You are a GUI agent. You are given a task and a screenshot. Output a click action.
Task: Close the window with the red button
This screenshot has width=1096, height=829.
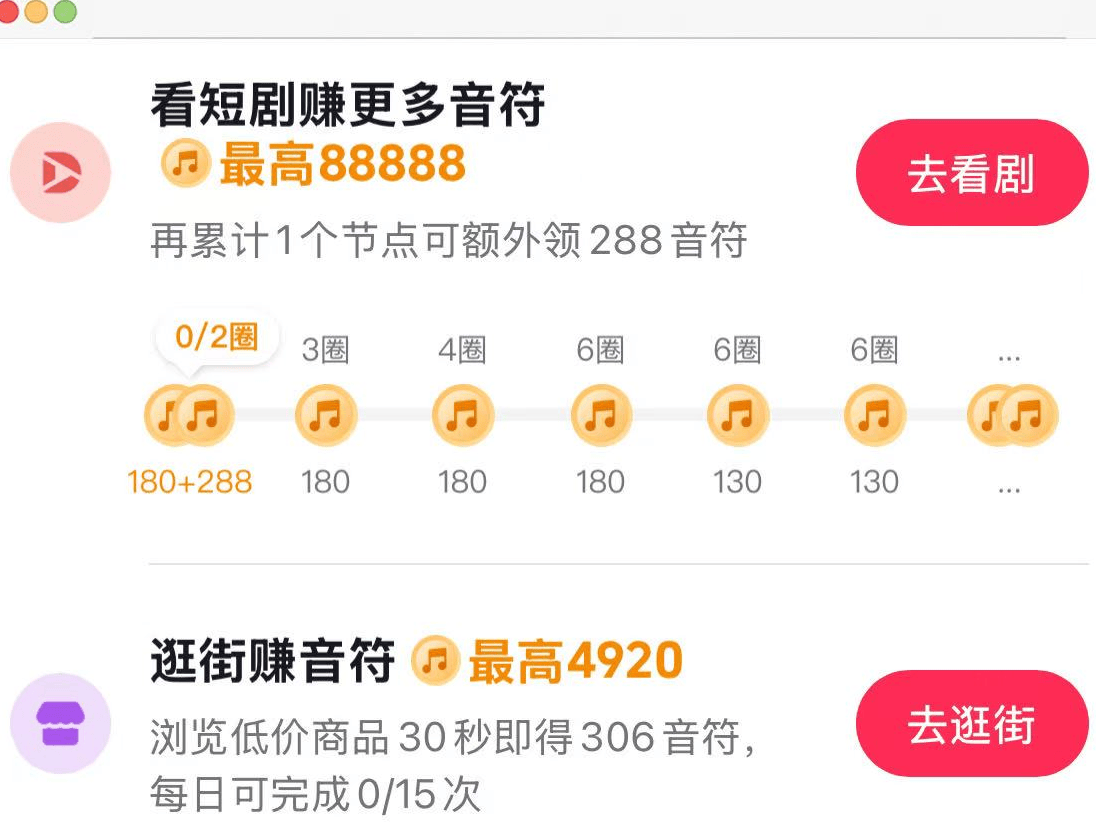(x=8, y=11)
